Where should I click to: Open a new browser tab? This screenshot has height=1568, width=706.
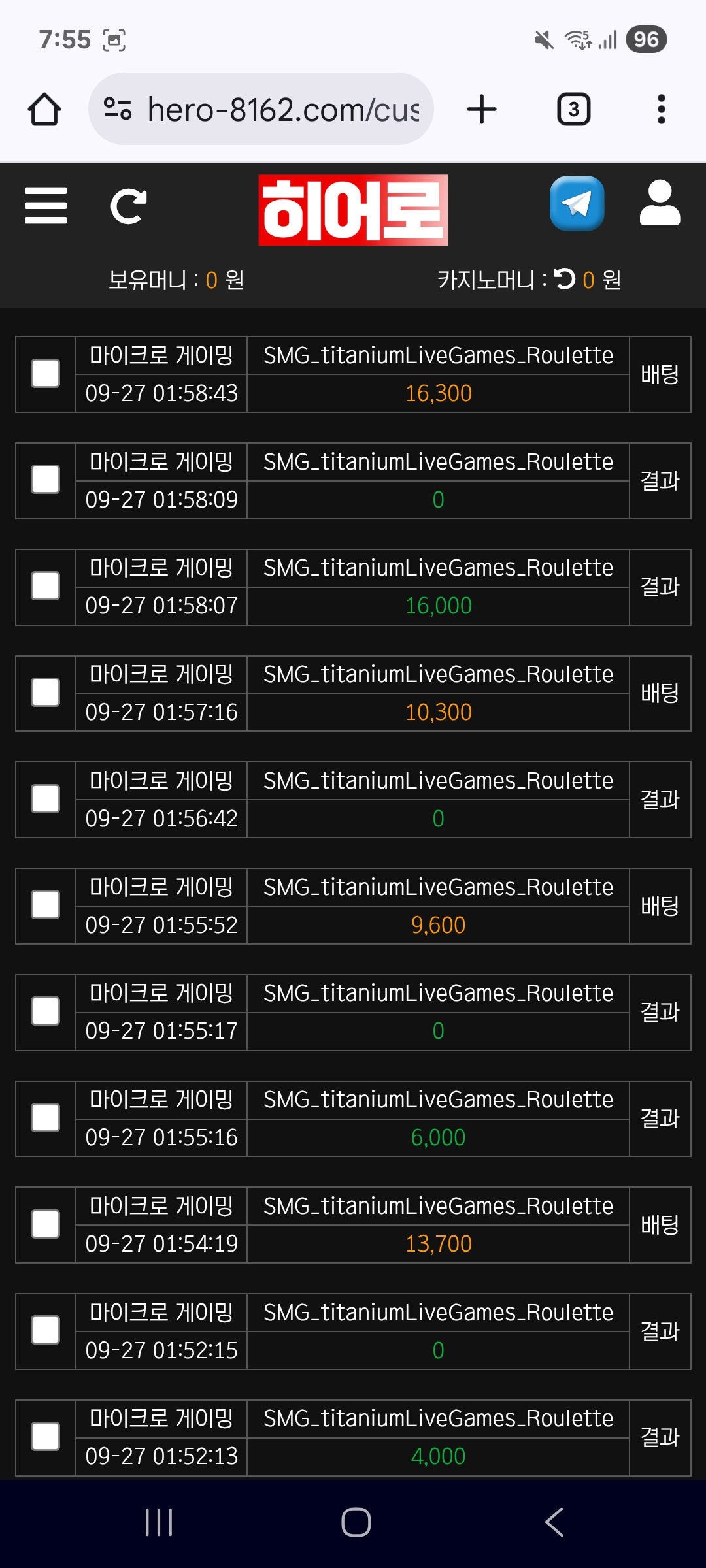click(x=482, y=109)
